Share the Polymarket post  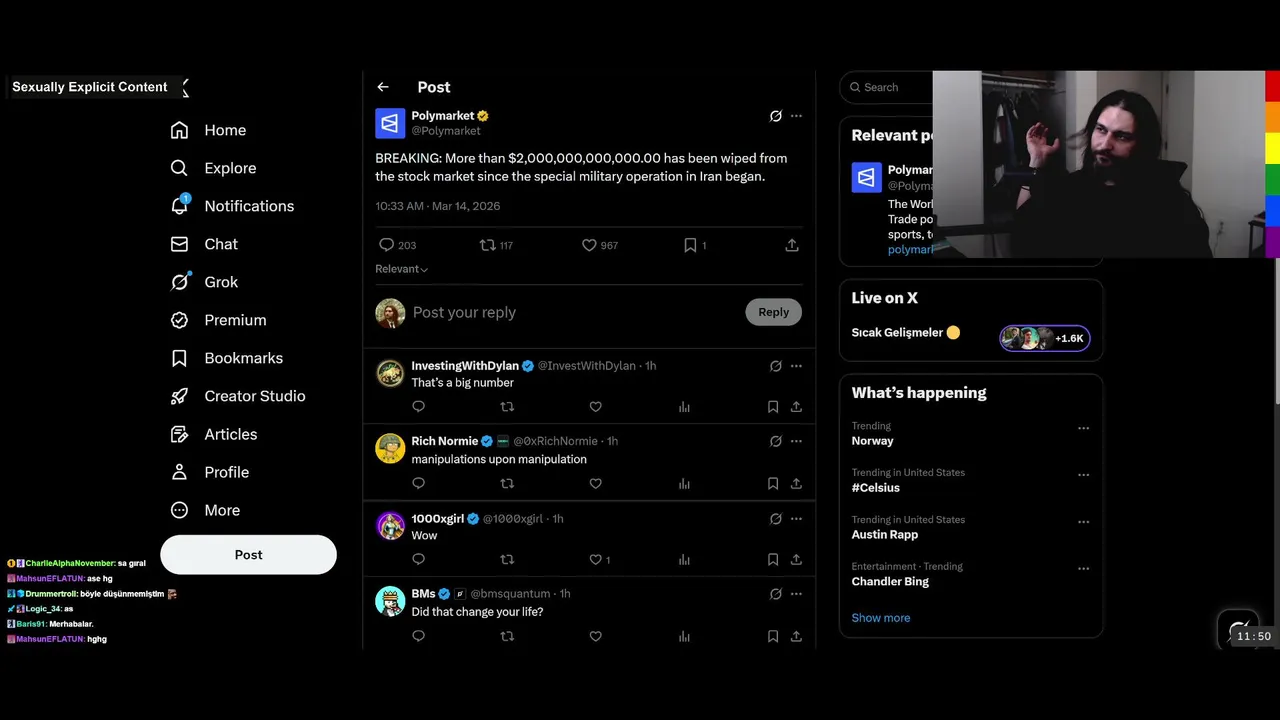792,245
